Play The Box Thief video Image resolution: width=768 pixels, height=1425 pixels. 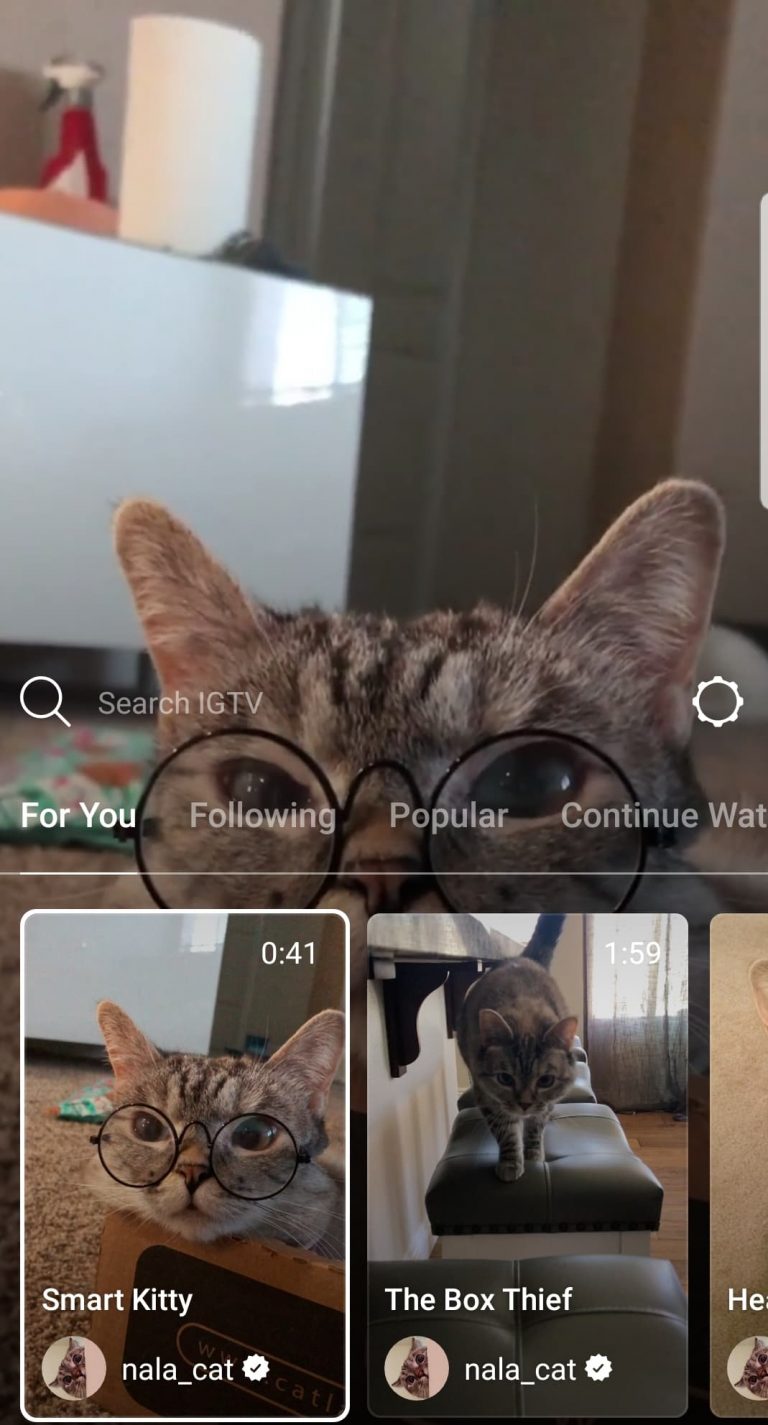pos(528,1165)
